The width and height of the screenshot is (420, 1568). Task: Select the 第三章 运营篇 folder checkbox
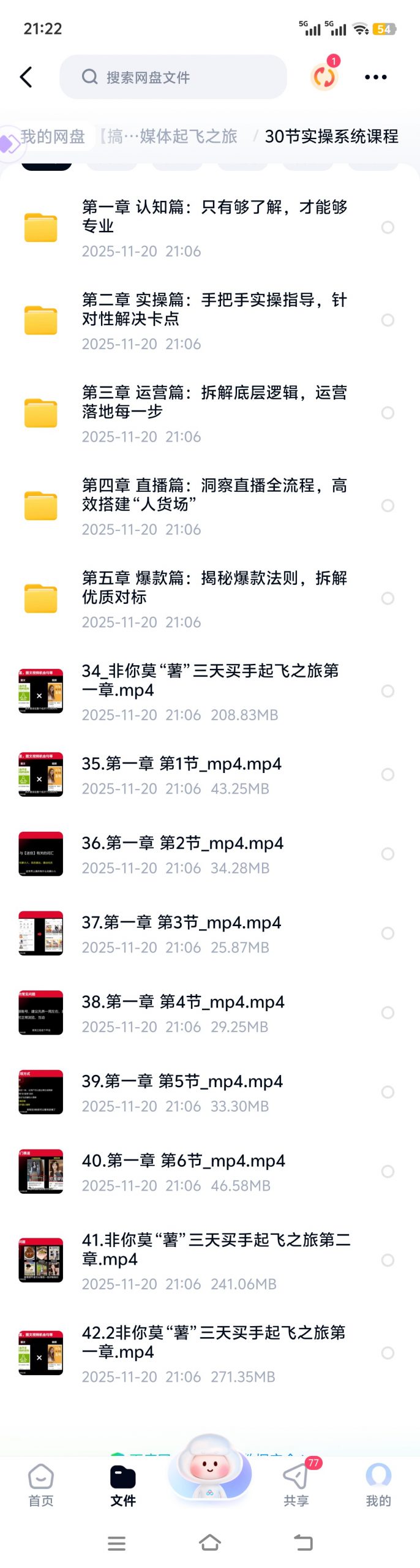[388, 413]
